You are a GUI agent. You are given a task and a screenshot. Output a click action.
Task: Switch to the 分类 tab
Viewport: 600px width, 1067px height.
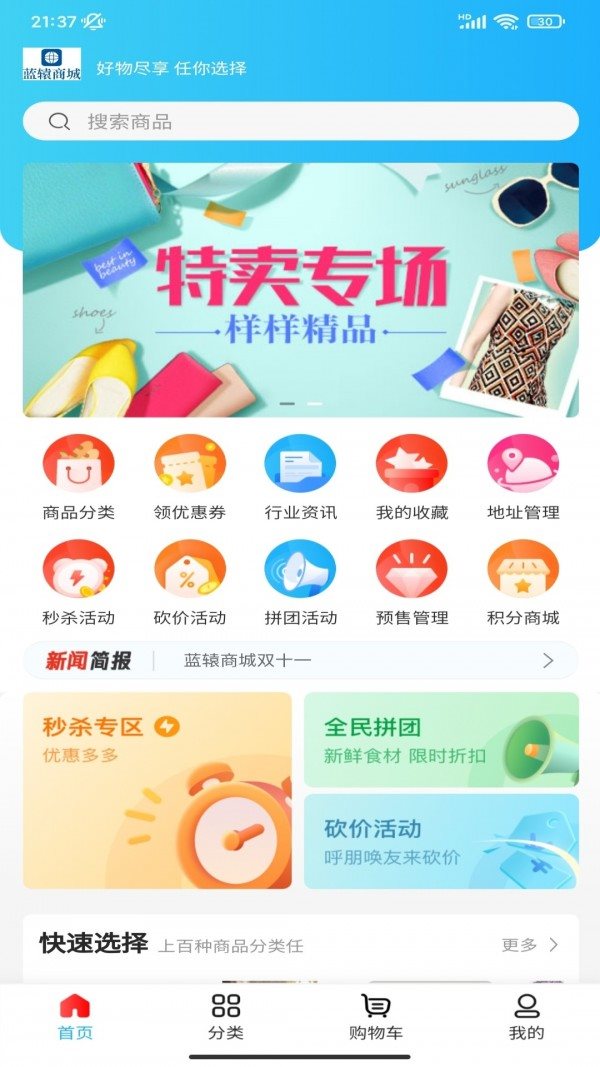pos(226,1018)
